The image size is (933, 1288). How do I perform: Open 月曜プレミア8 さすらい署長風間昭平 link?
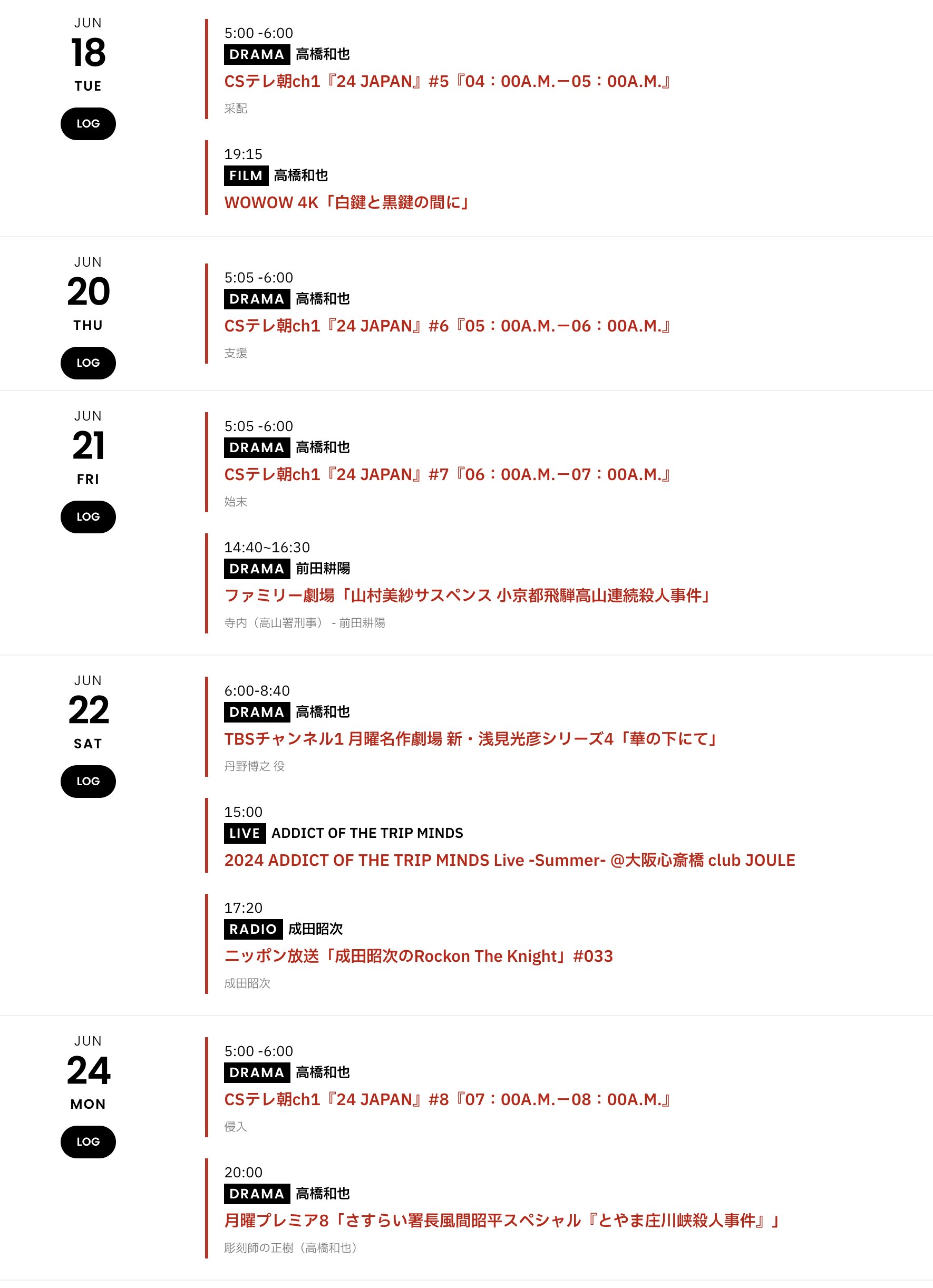(x=502, y=1221)
